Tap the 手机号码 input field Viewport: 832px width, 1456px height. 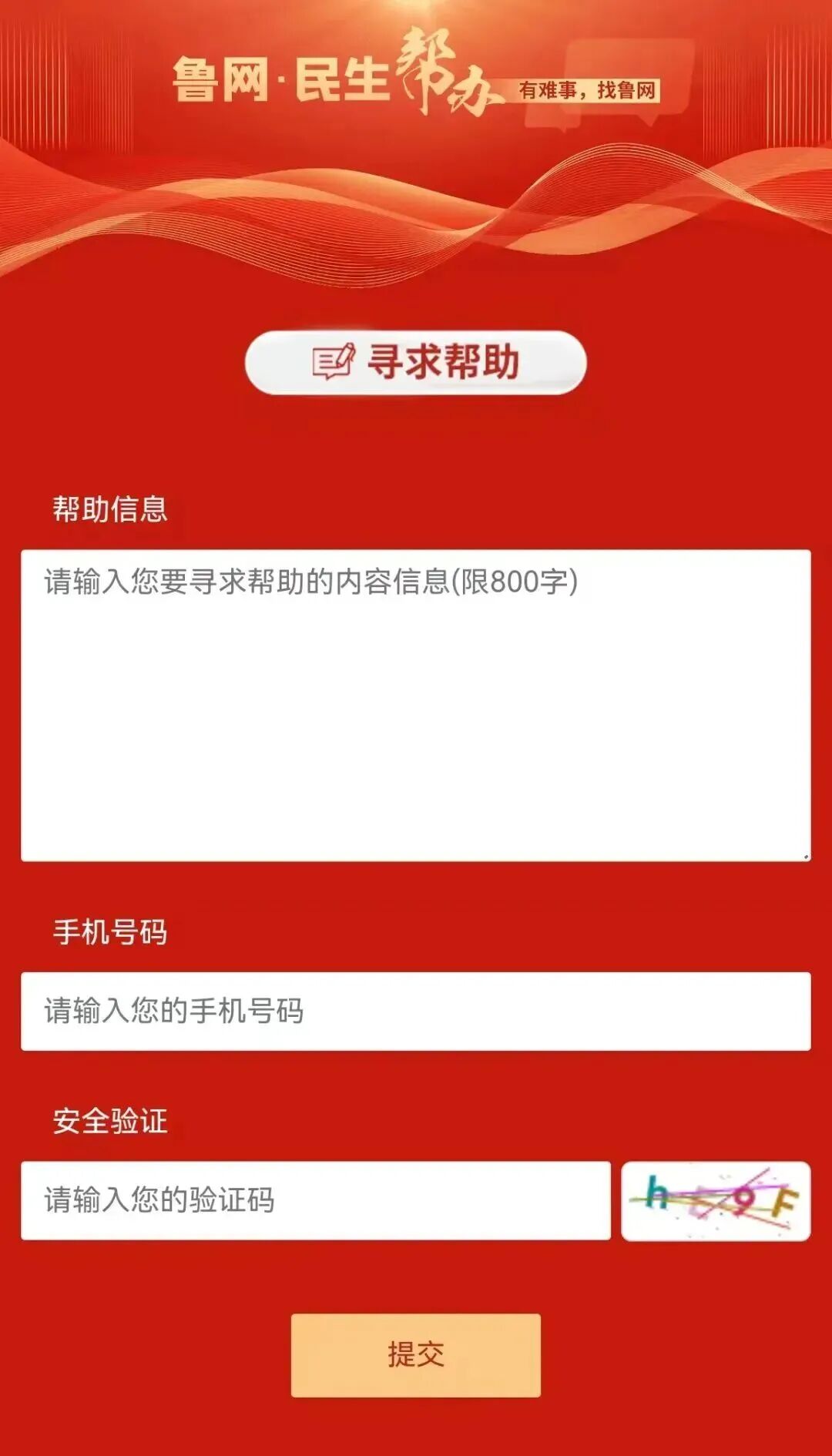pyautogui.click(x=416, y=1011)
